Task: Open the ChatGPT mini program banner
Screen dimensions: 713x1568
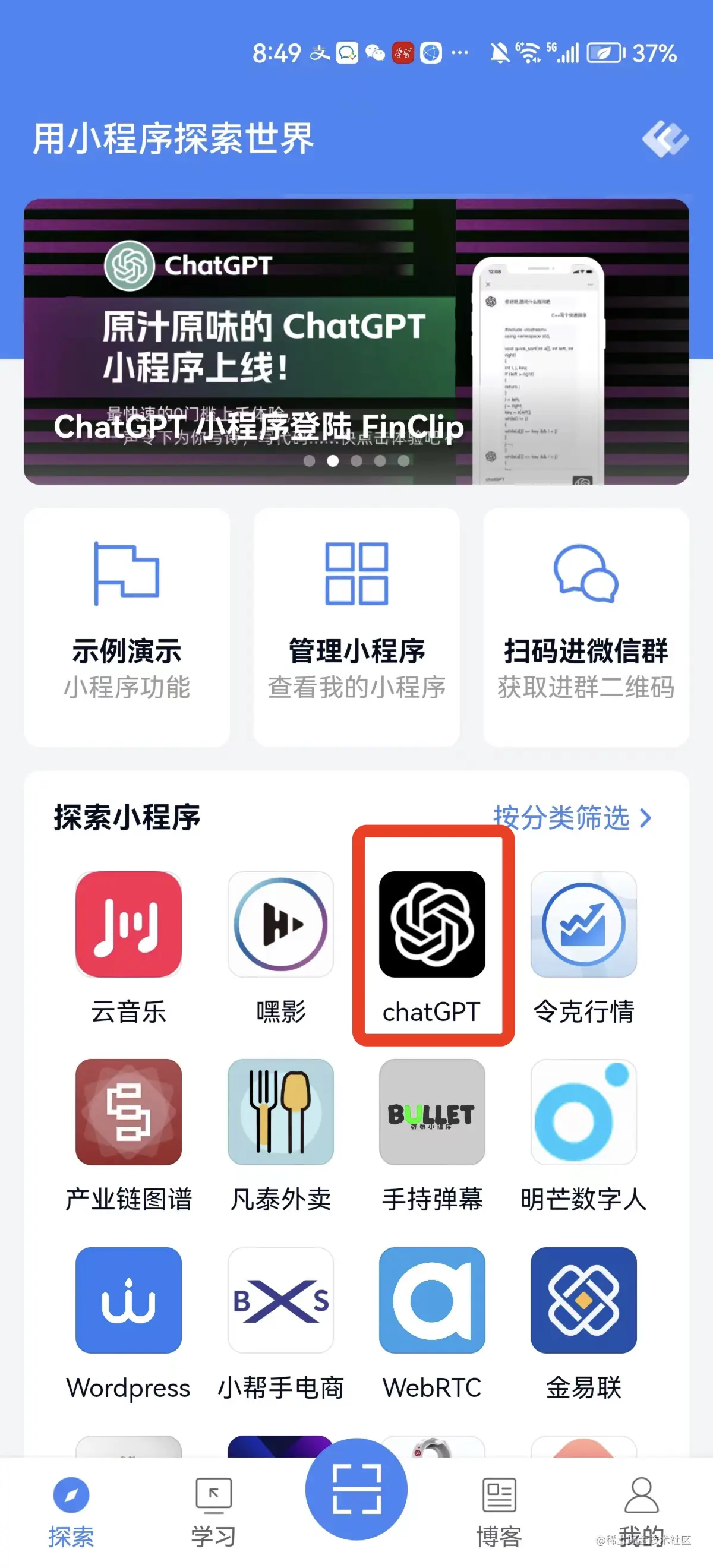Action: [356, 342]
